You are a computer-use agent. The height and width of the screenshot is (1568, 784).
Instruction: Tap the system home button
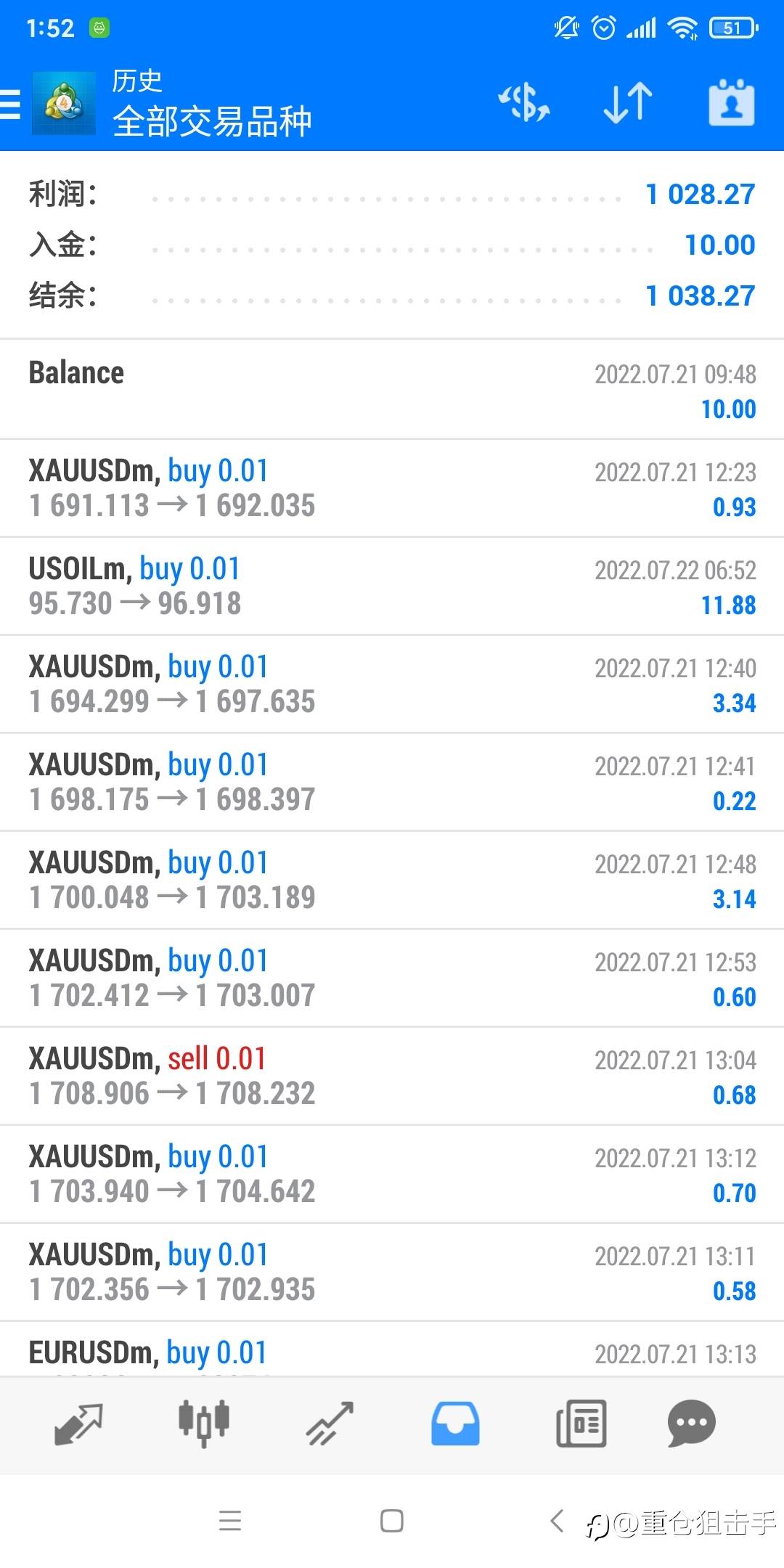[x=392, y=1521]
